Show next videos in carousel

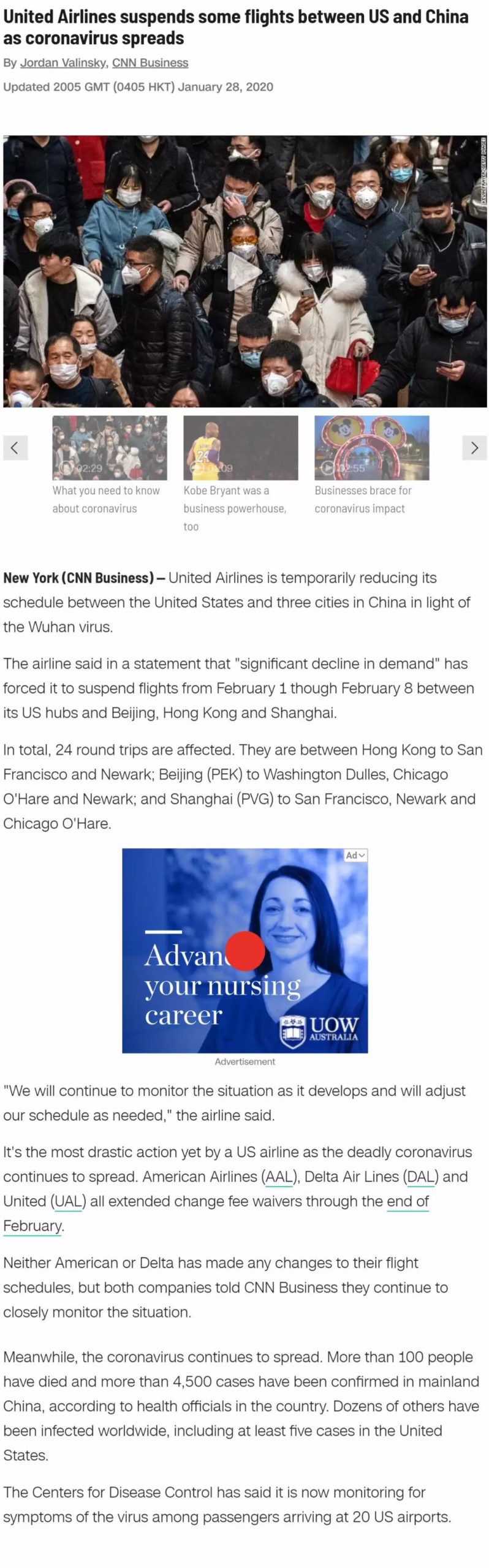point(474,447)
